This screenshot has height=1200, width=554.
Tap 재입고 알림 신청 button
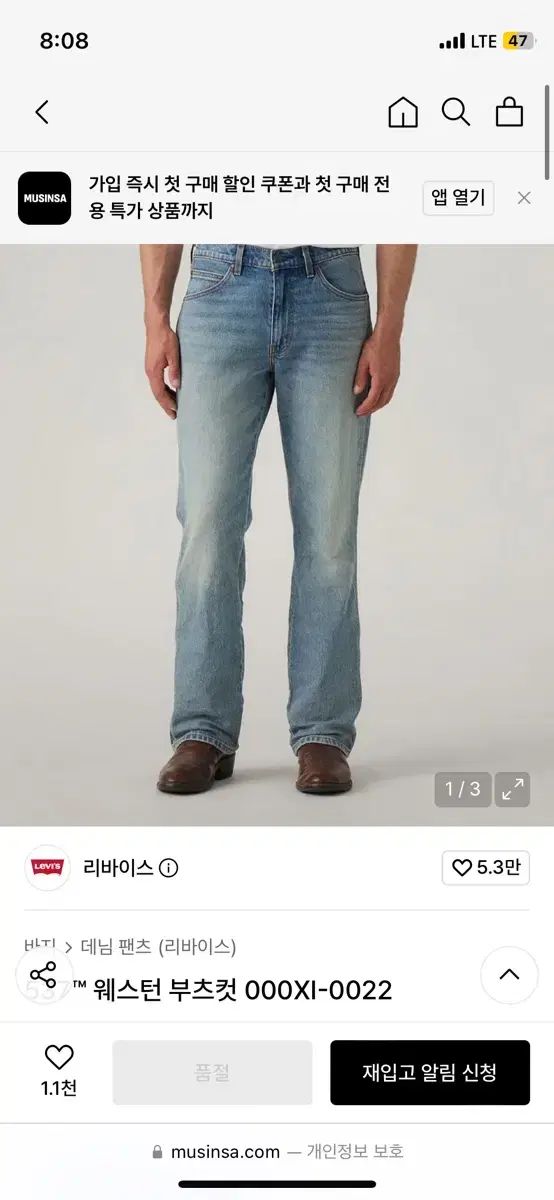coord(430,1073)
